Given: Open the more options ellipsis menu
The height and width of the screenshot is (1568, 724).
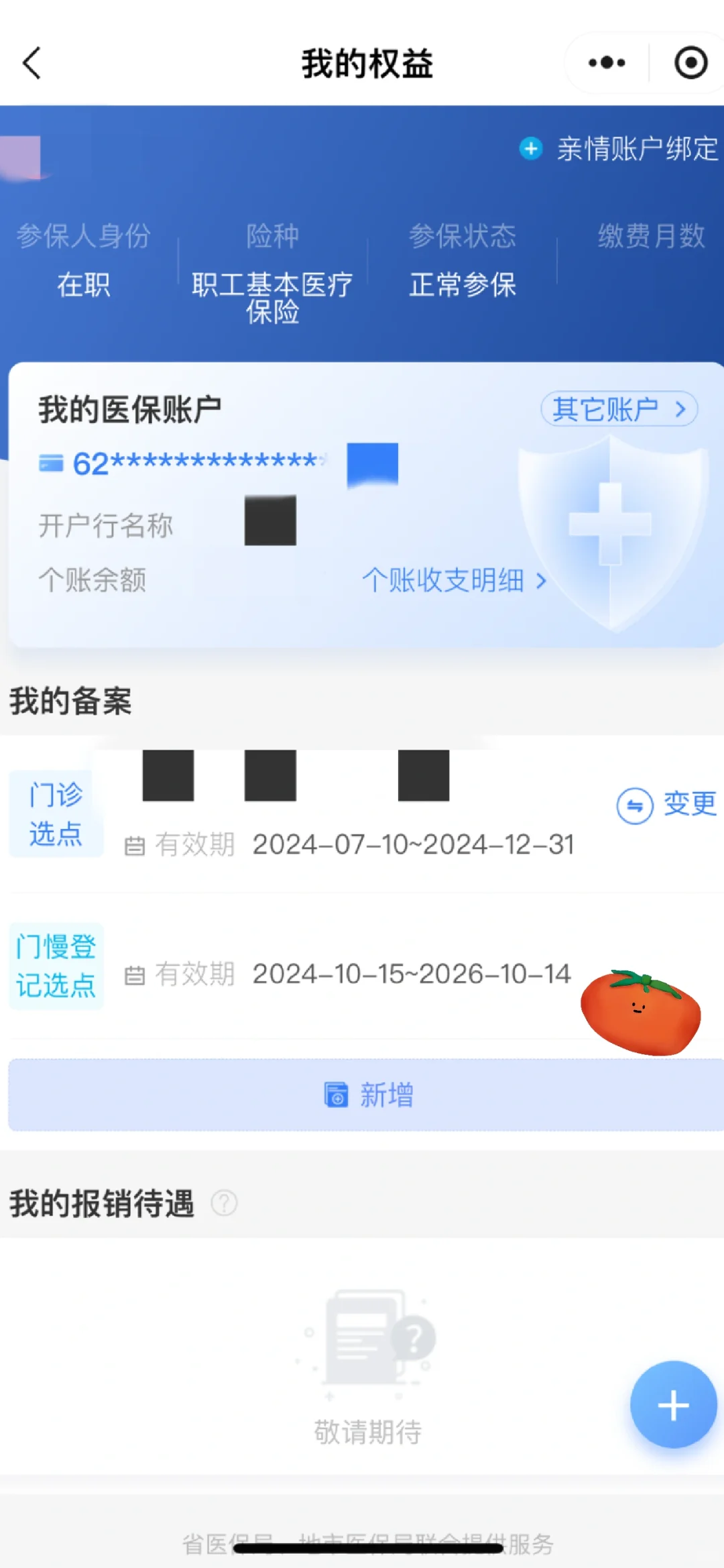Looking at the screenshot, I should 605,62.
